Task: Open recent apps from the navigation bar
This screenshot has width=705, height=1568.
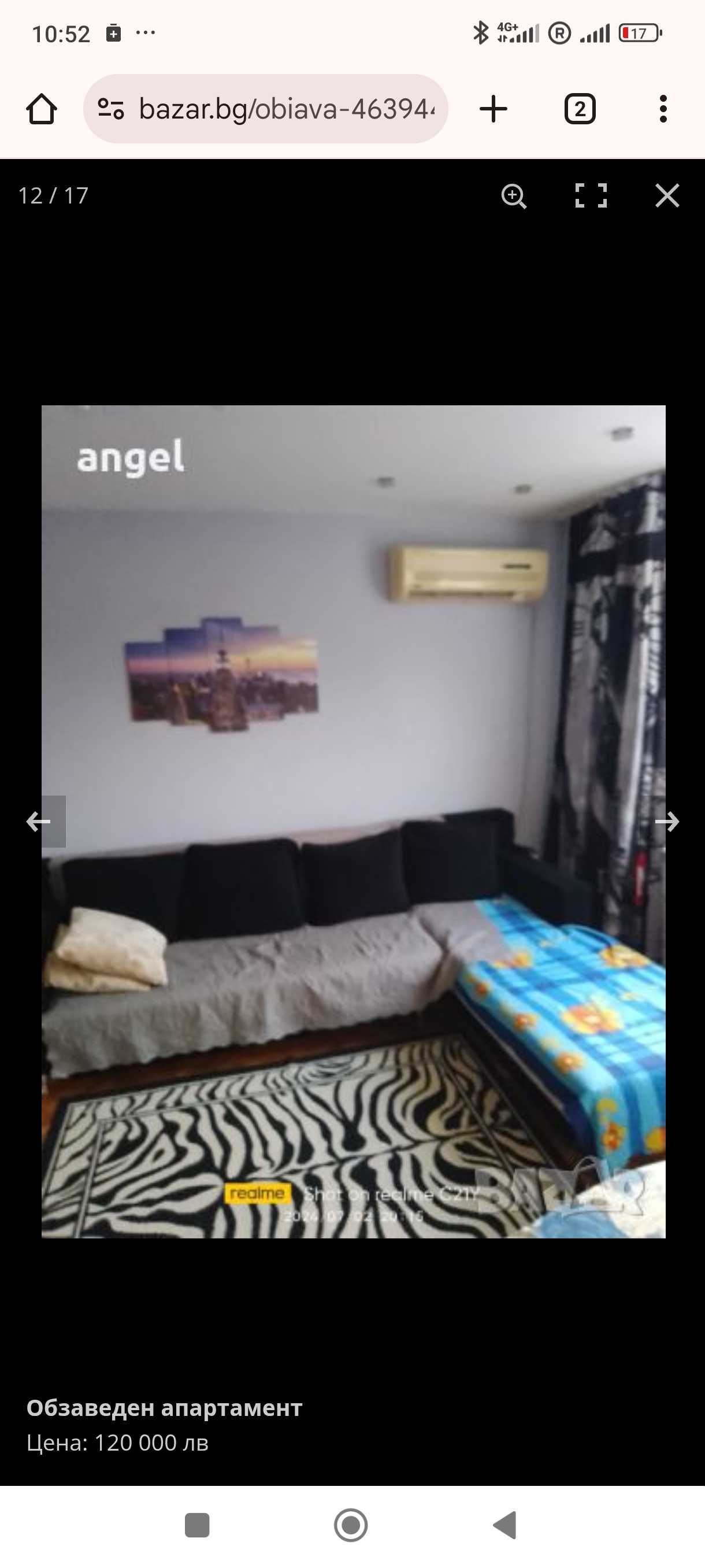Action: click(196, 1525)
